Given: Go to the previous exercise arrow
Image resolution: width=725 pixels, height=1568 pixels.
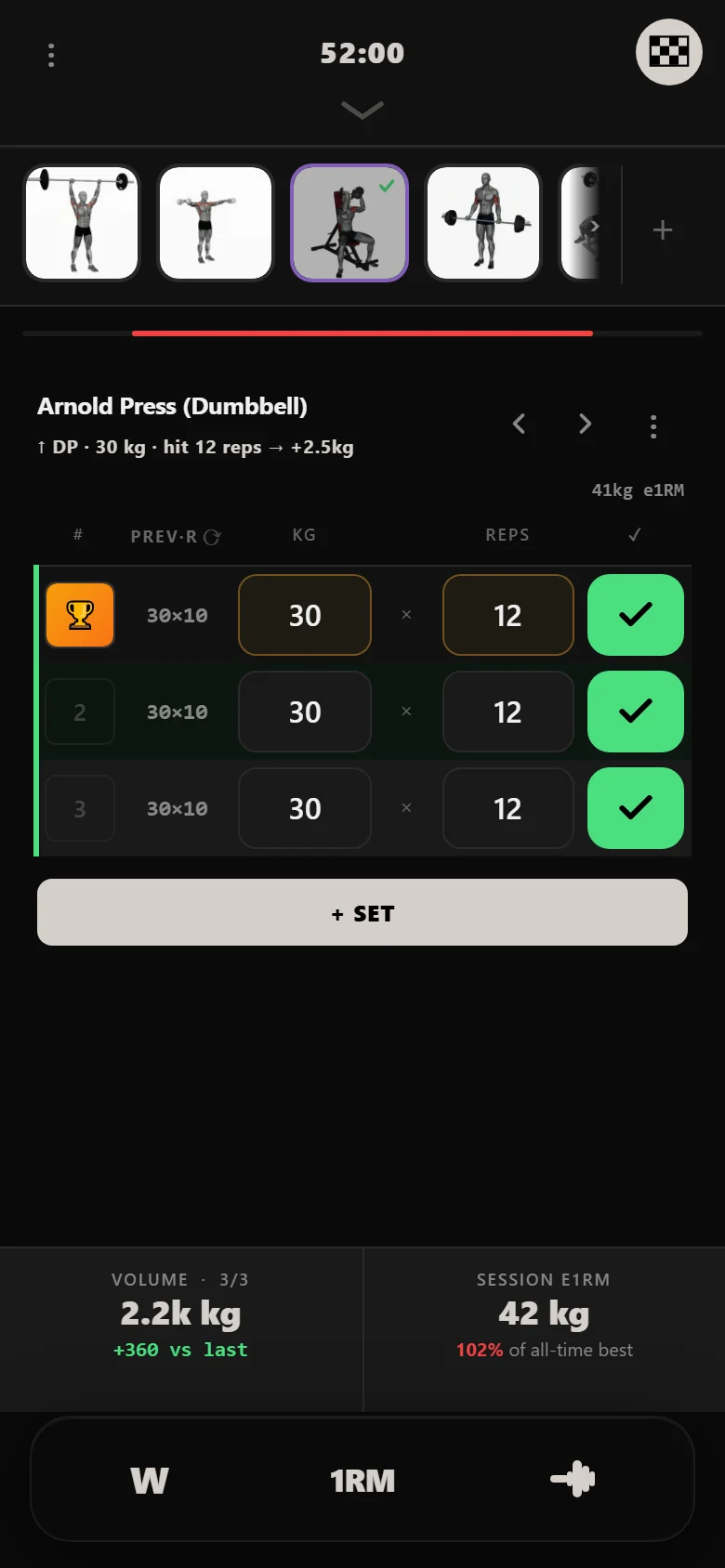Looking at the screenshot, I should (x=520, y=425).
